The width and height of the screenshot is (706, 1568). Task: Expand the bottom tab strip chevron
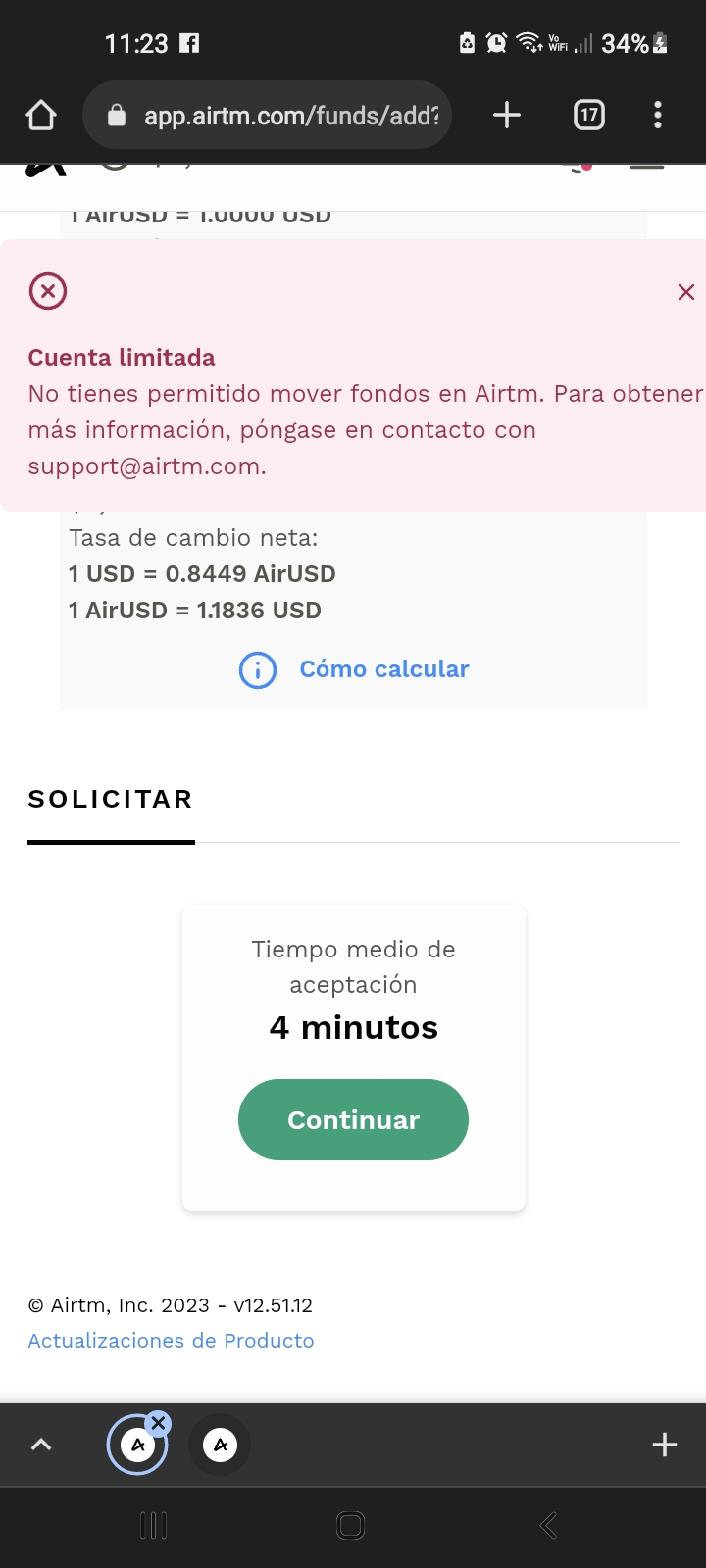coord(41,1445)
